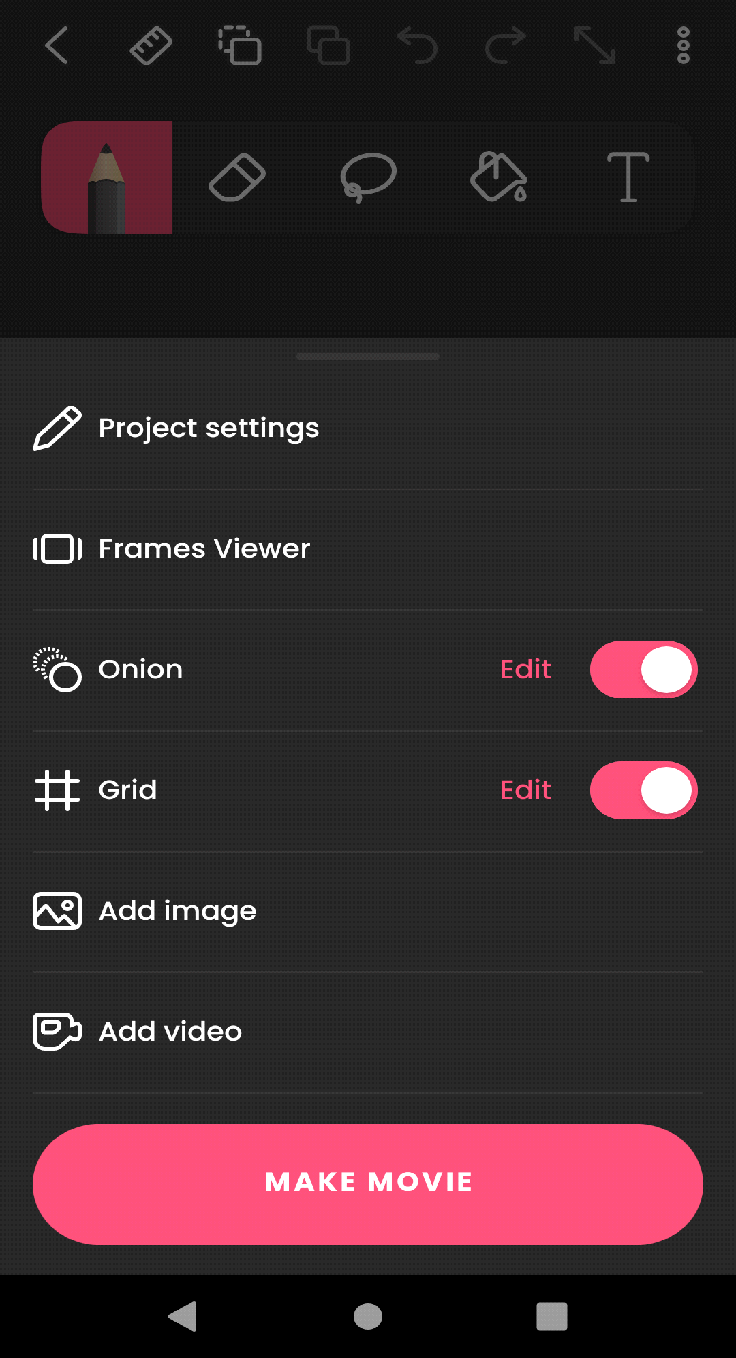Edit the Onion settings
The height and width of the screenshot is (1358, 736).
coord(526,669)
